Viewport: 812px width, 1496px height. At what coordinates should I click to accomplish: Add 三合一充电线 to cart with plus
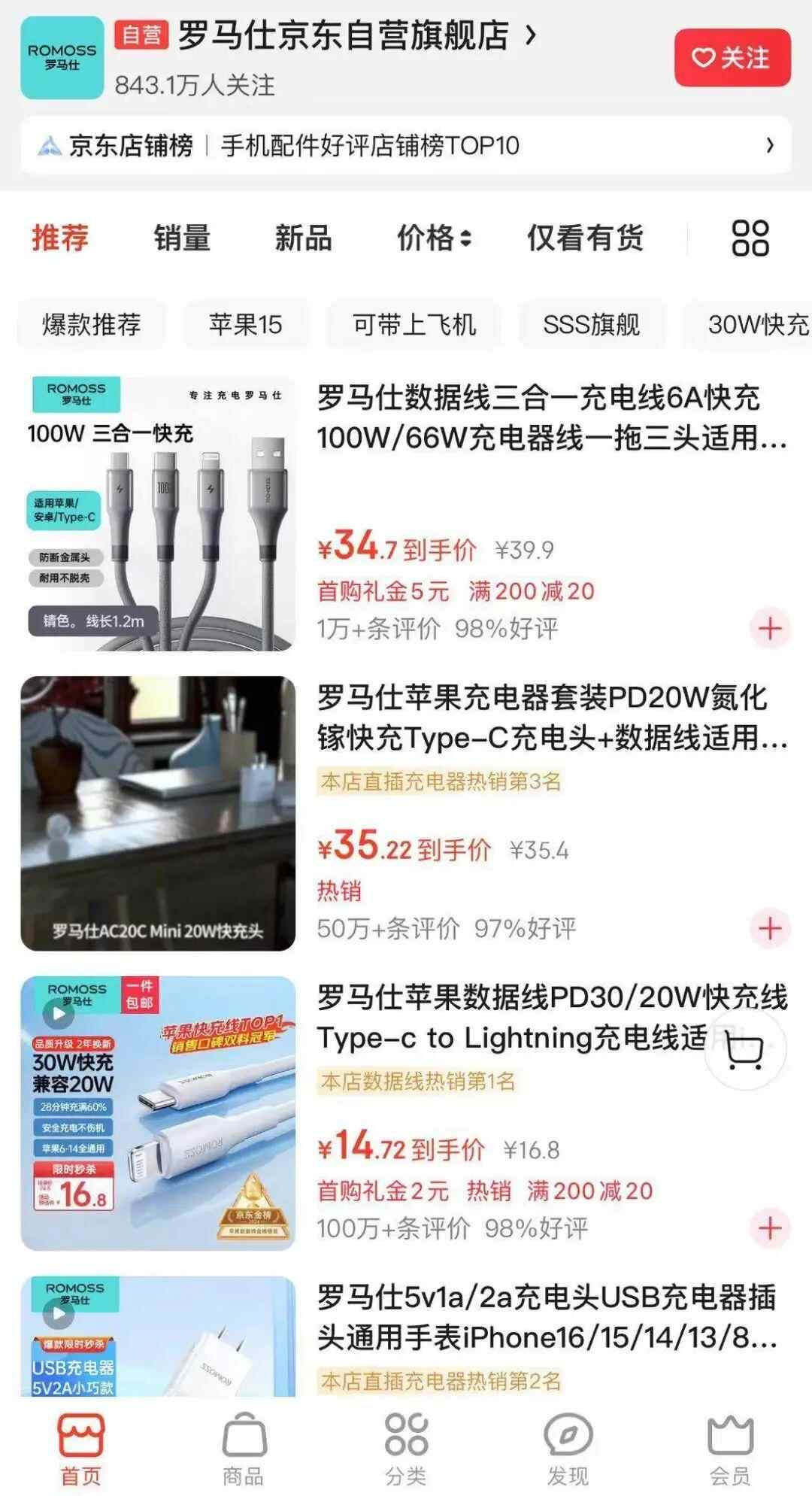[x=770, y=628]
